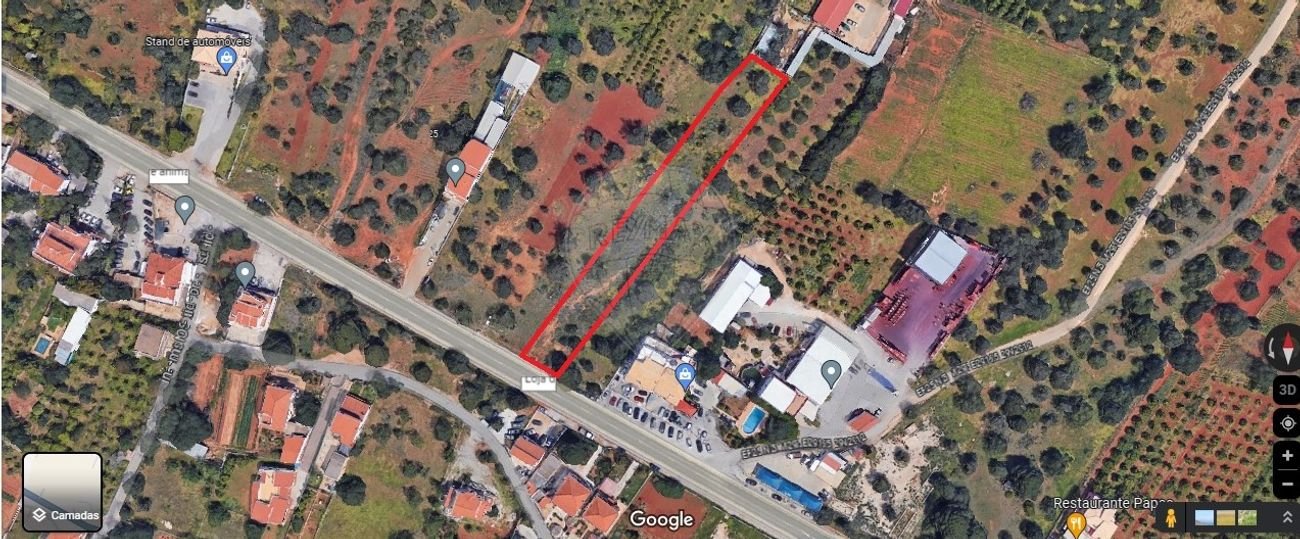Open the Camadas layers selector
The image size is (1300, 539).
click(x=62, y=491)
